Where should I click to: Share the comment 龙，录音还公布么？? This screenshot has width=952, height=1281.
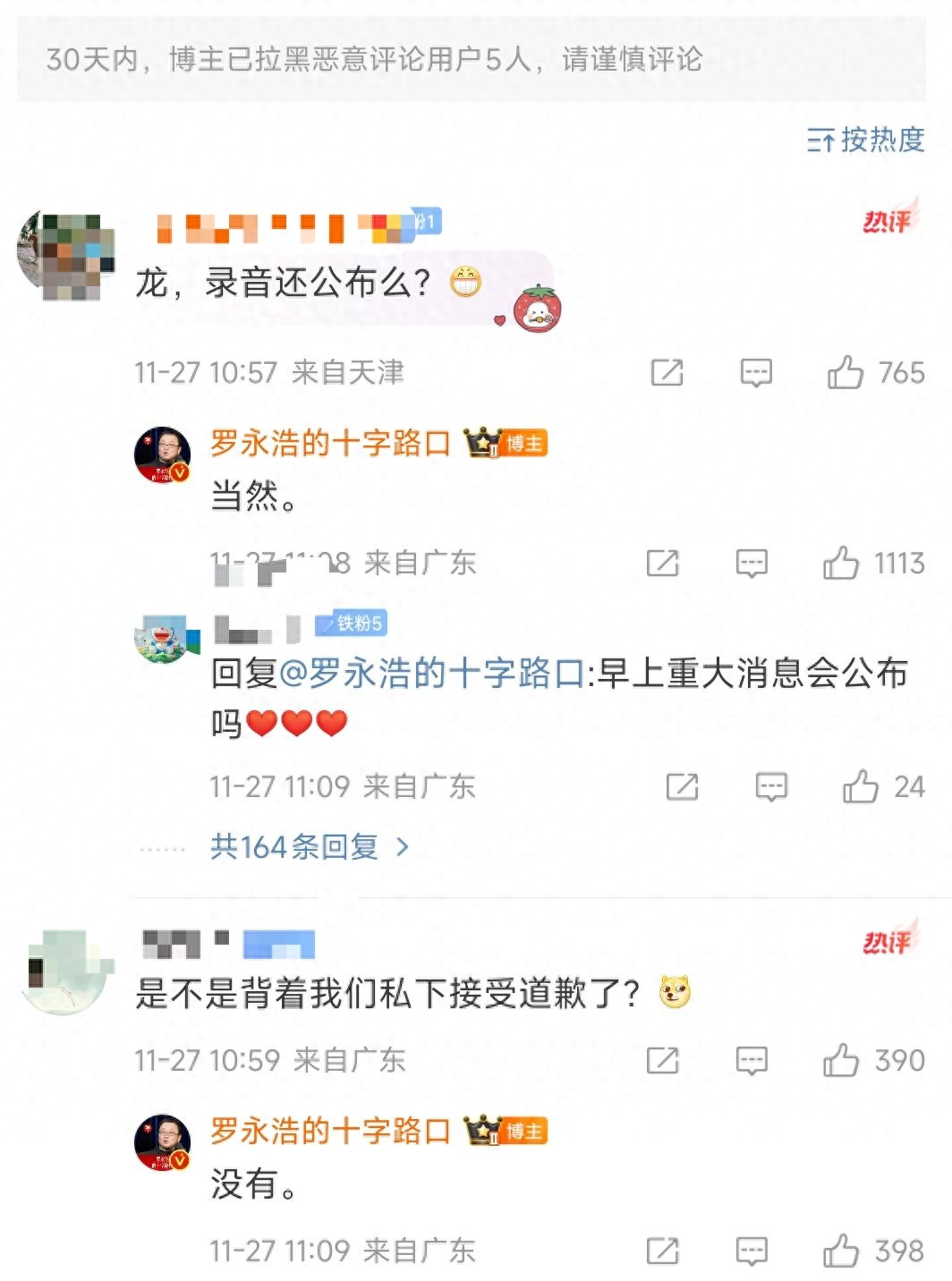point(667,372)
